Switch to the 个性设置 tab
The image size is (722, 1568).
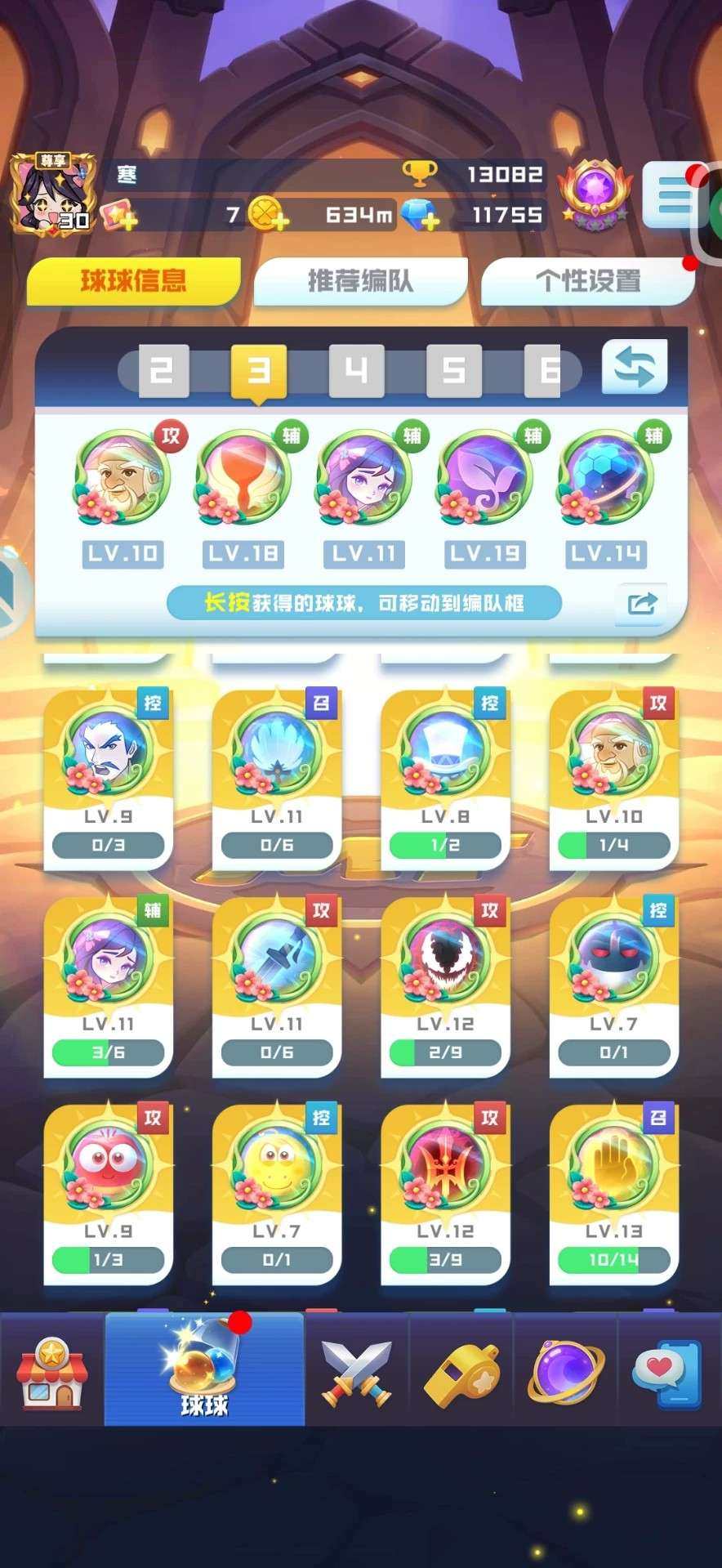point(587,281)
